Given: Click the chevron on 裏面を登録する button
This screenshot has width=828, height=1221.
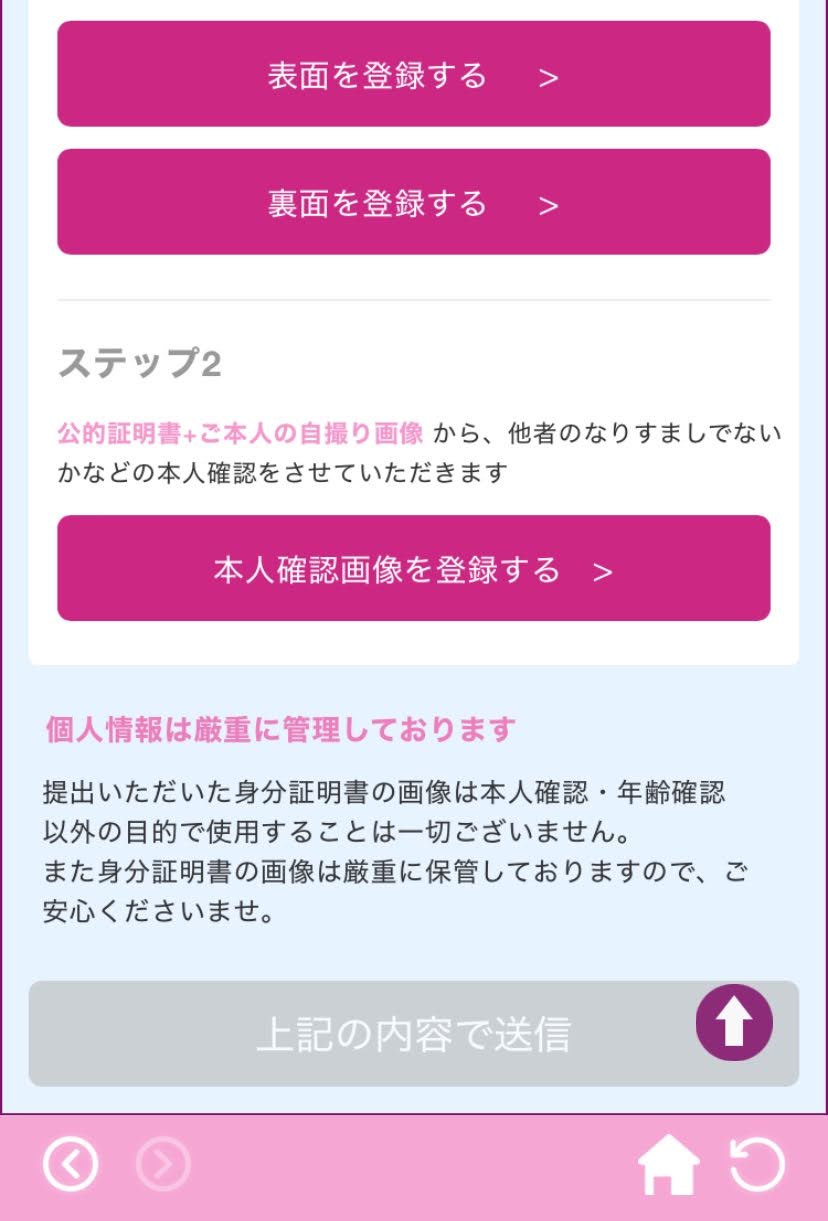Looking at the screenshot, I should tap(545, 202).
